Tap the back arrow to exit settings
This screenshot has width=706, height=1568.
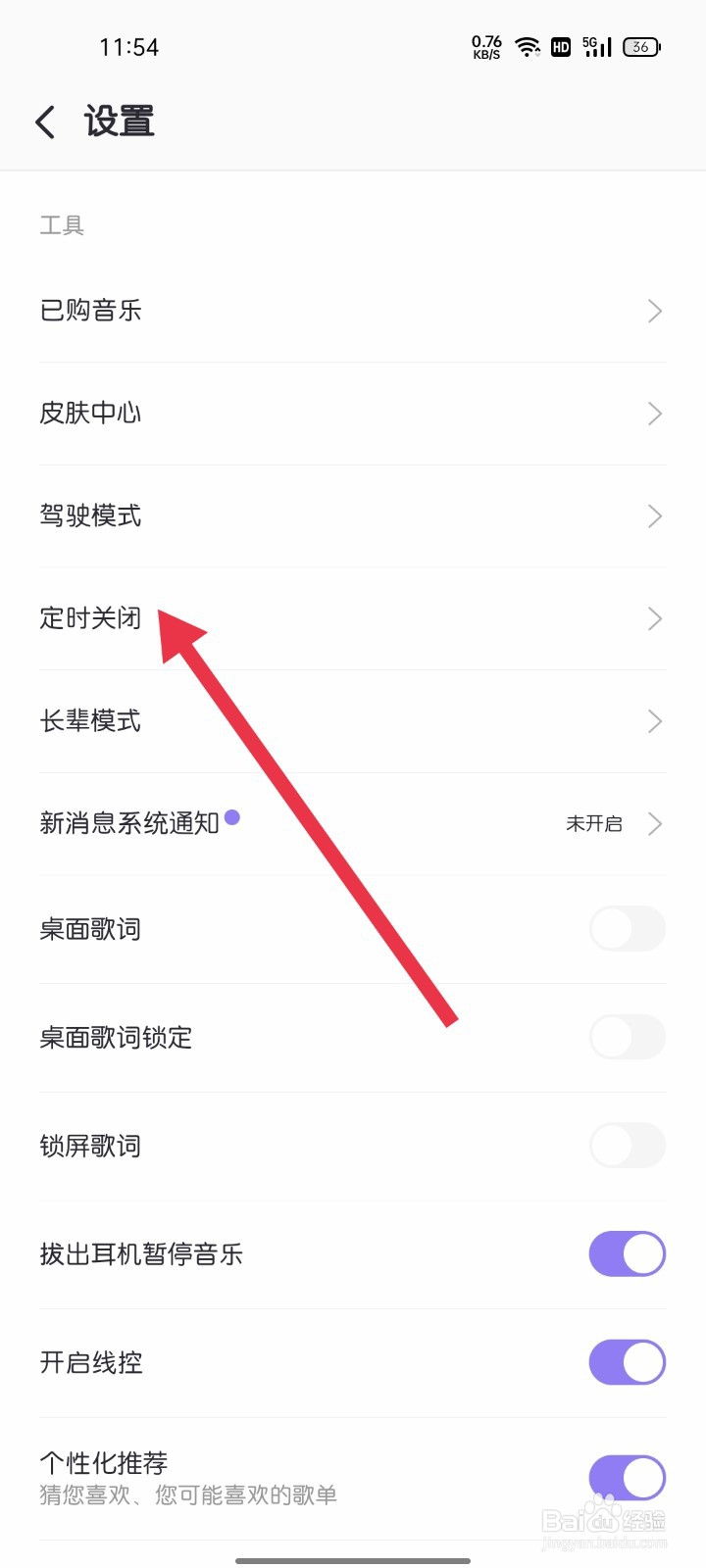click(x=44, y=121)
